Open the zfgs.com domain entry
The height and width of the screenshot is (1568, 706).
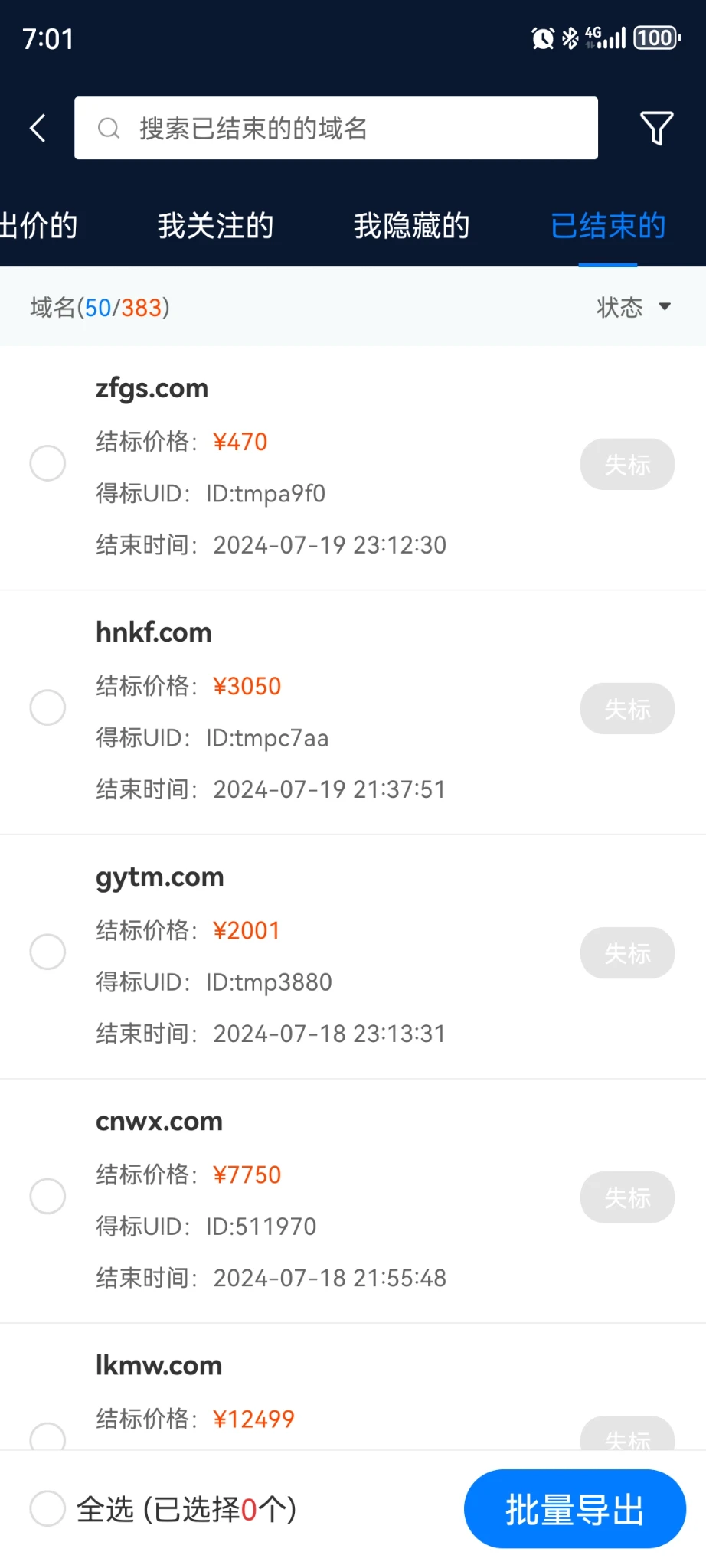(152, 389)
